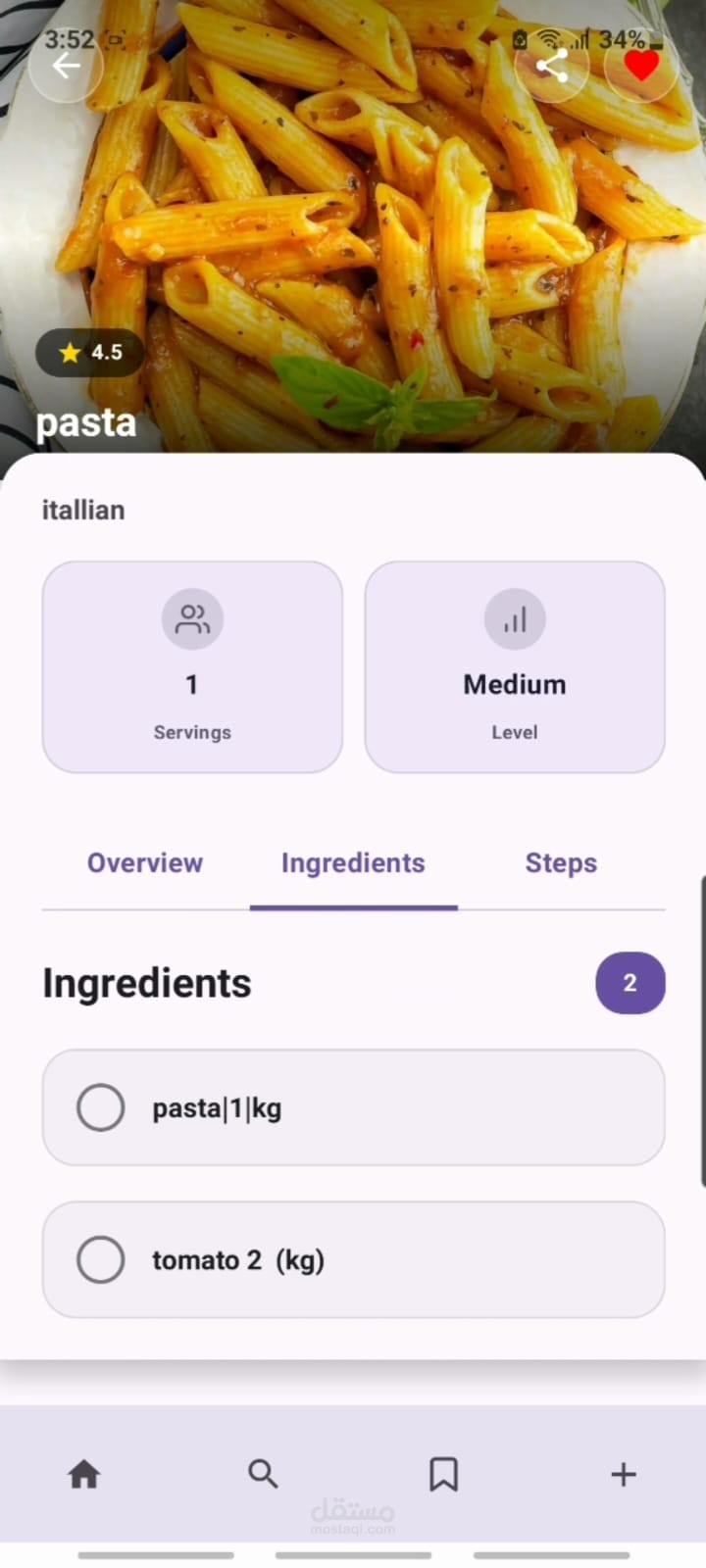The width and height of the screenshot is (706, 1568).
Task: Share the pasta recipe
Action: click(x=552, y=66)
